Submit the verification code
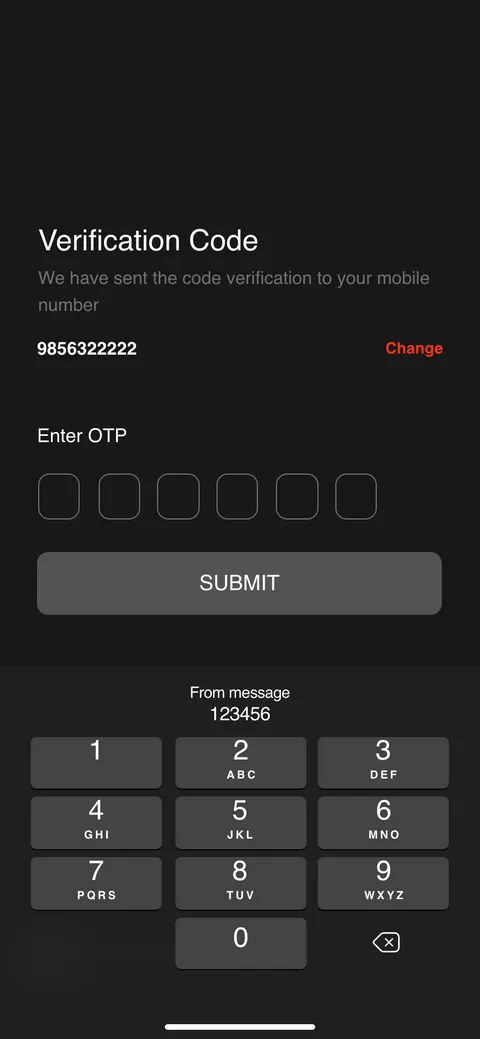This screenshot has width=480, height=1039. [239, 583]
